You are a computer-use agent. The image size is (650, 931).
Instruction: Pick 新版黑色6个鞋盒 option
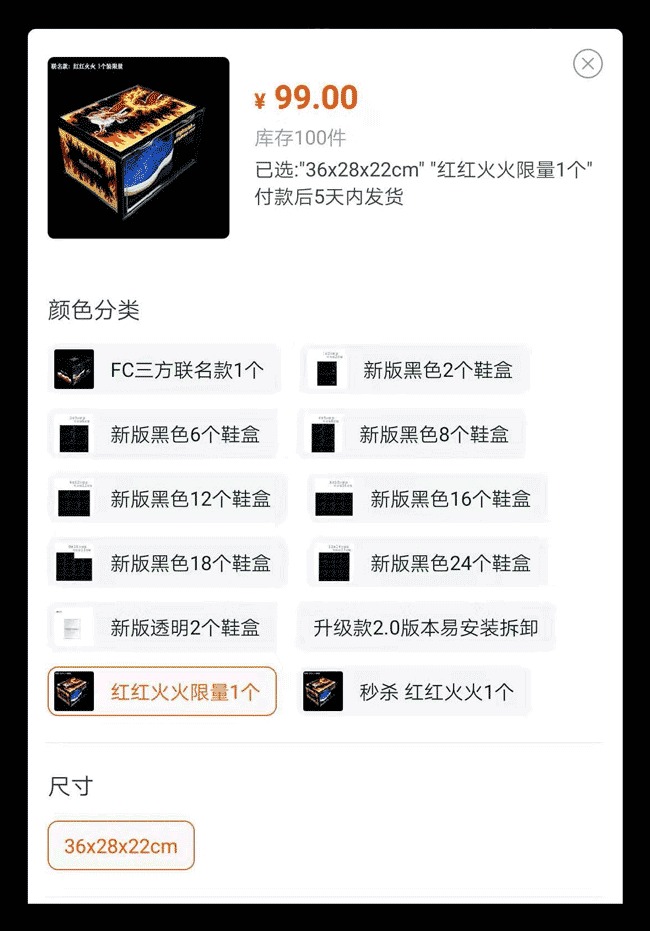(163, 434)
